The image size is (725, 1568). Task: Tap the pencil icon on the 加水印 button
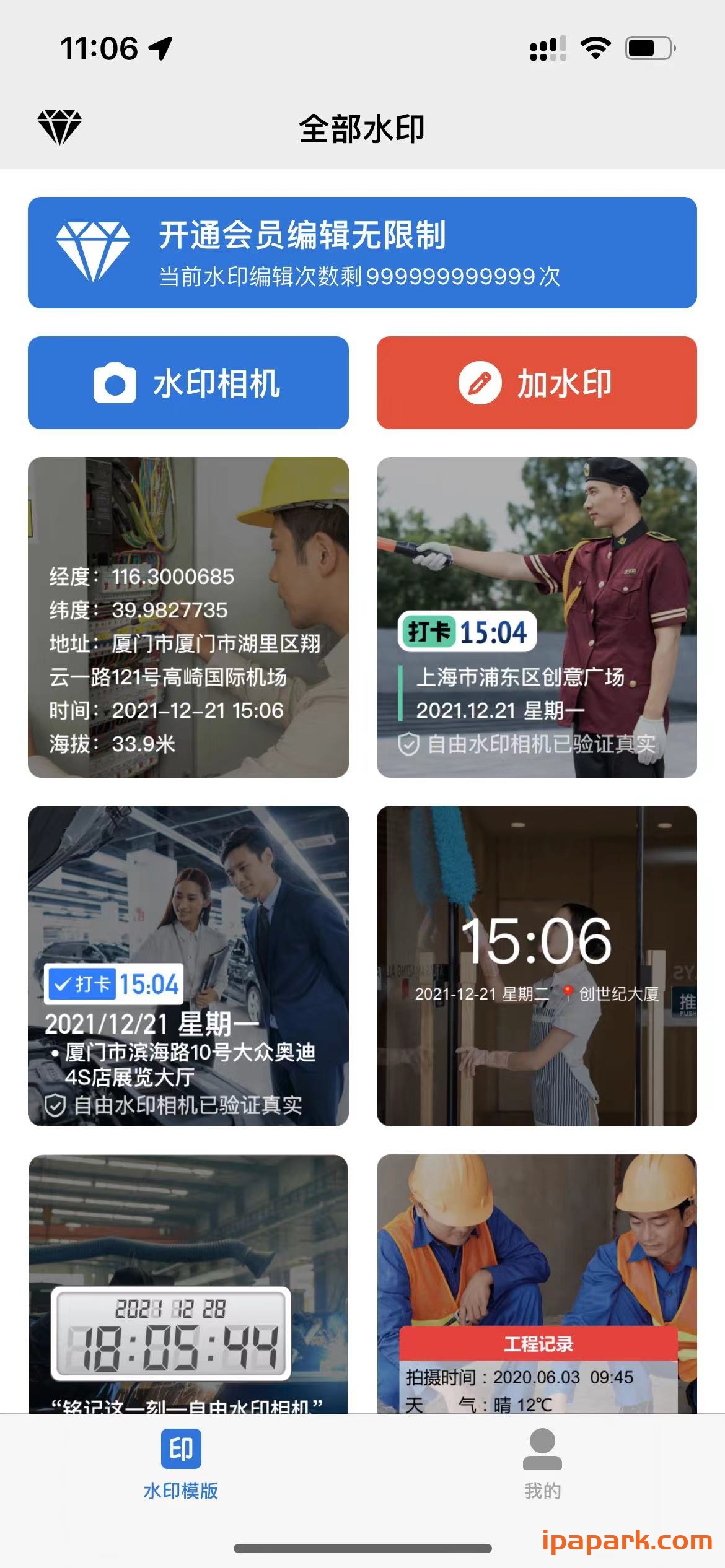(480, 383)
